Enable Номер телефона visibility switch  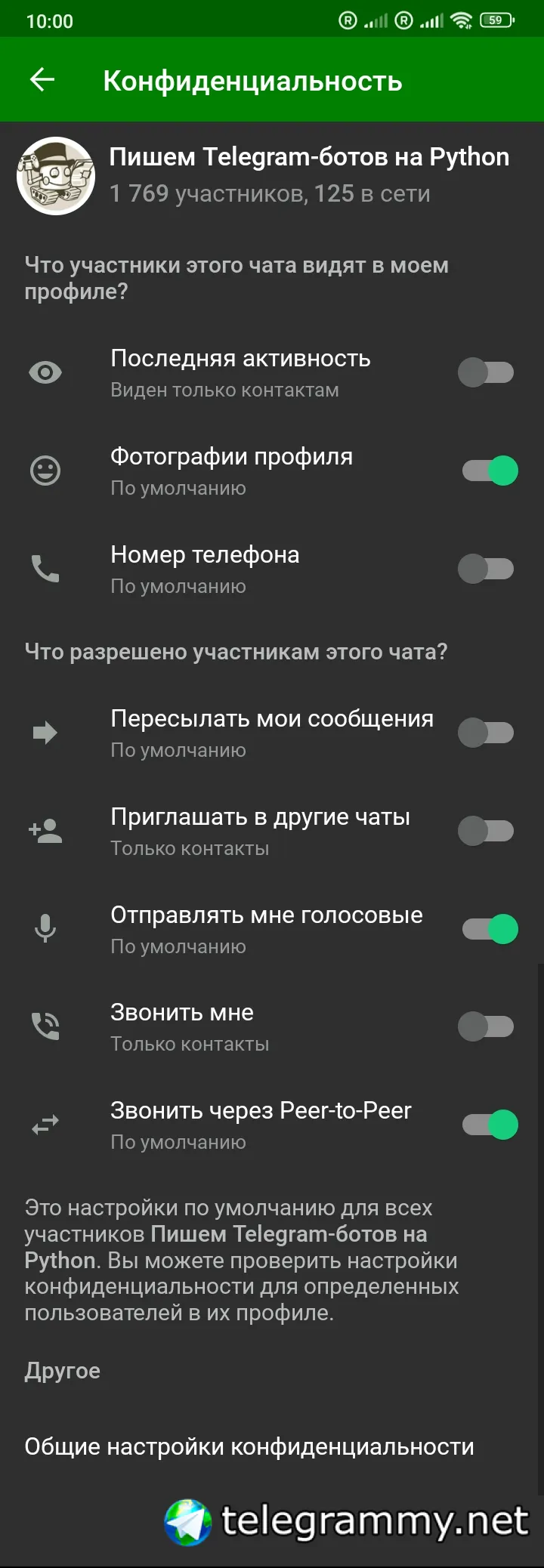pyautogui.click(x=487, y=569)
